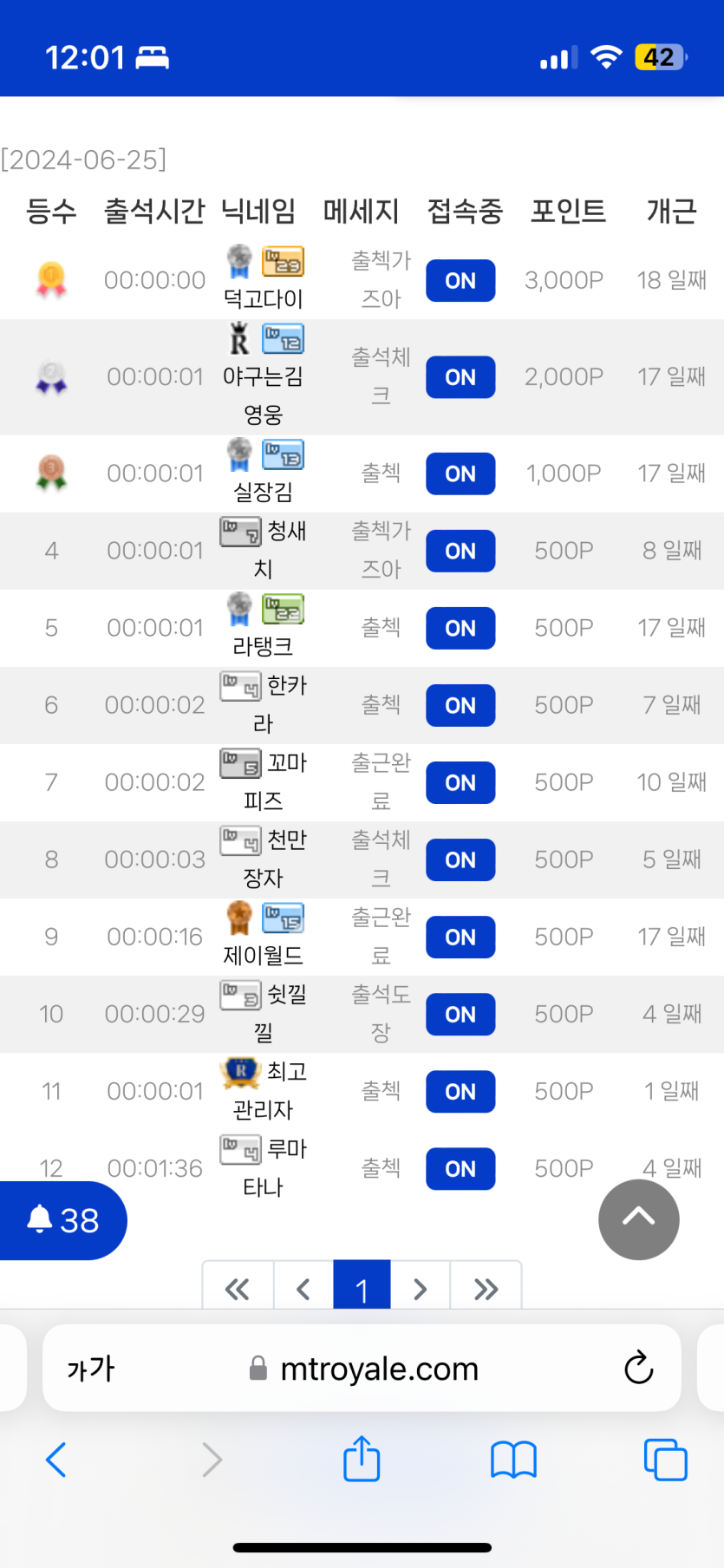Reload the mtroyale.com page
Screen dimensions: 724x1568
click(x=638, y=1369)
